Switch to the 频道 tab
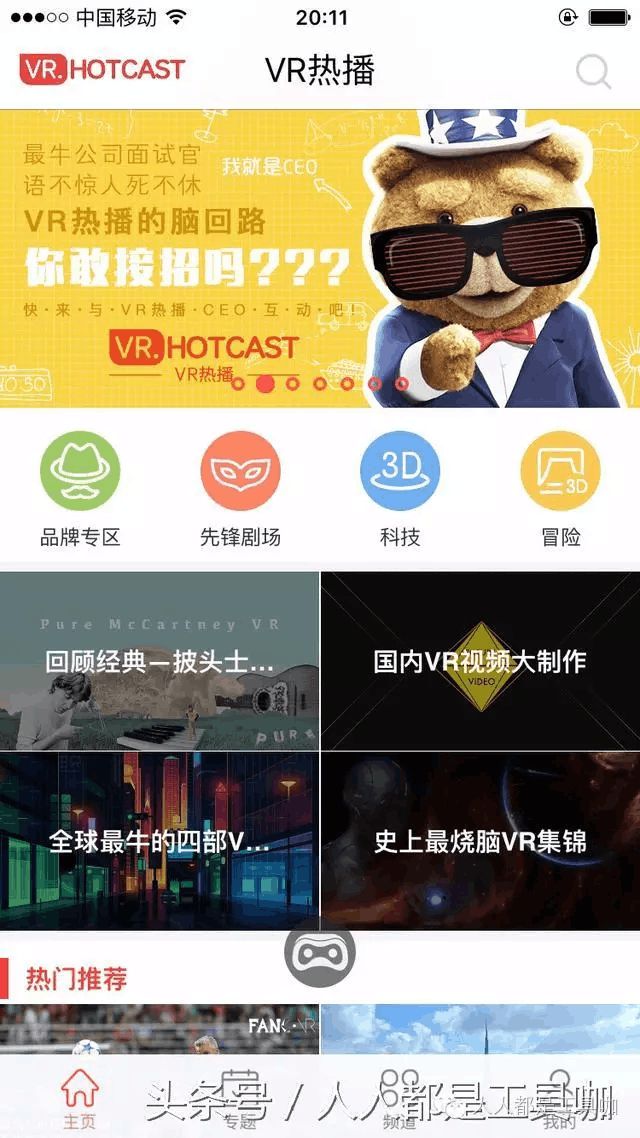Image resolution: width=640 pixels, height=1138 pixels. point(400,1098)
